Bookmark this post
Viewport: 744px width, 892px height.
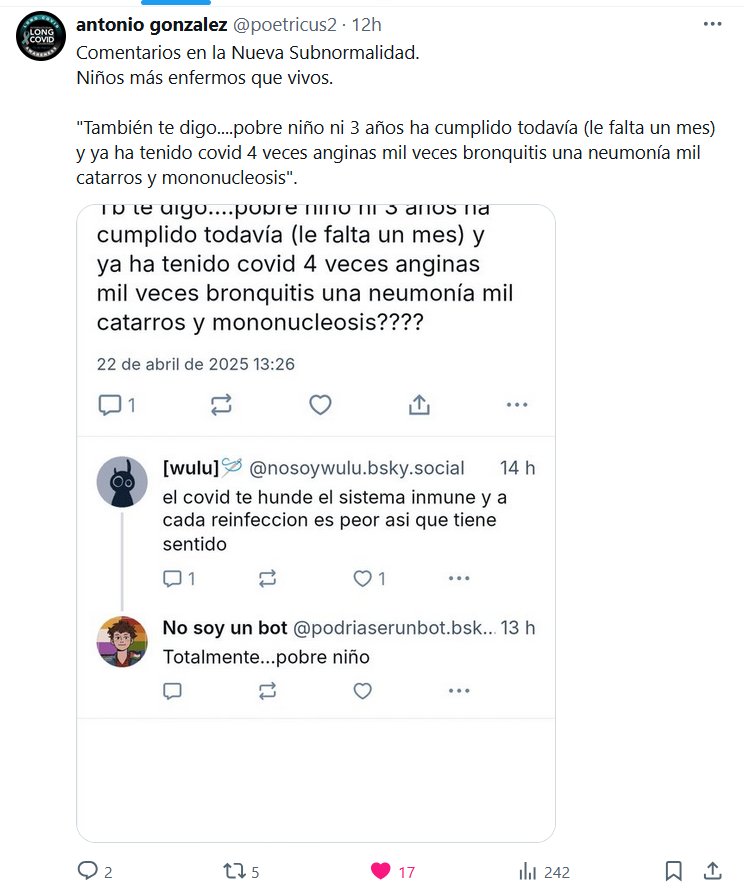click(674, 871)
